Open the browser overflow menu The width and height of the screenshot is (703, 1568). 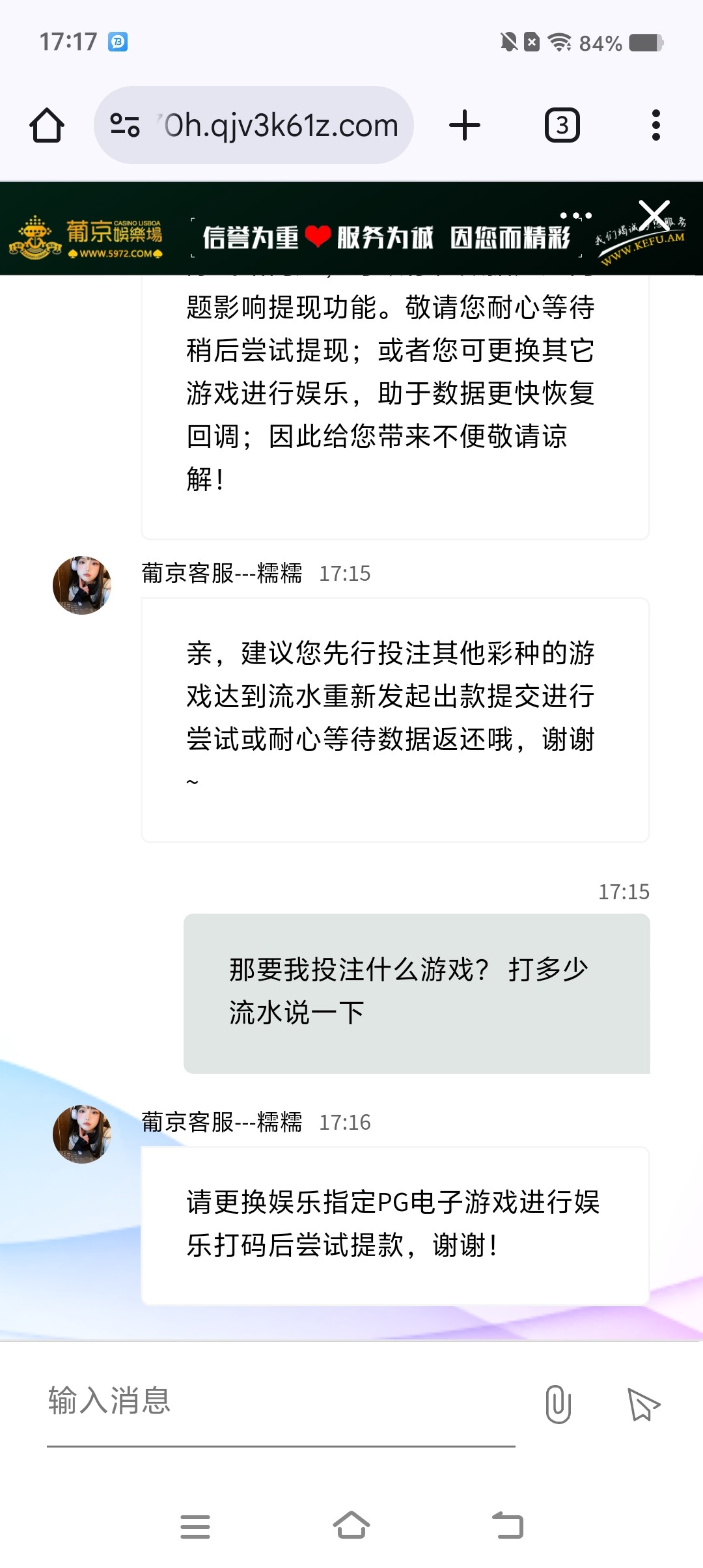[655, 125]
